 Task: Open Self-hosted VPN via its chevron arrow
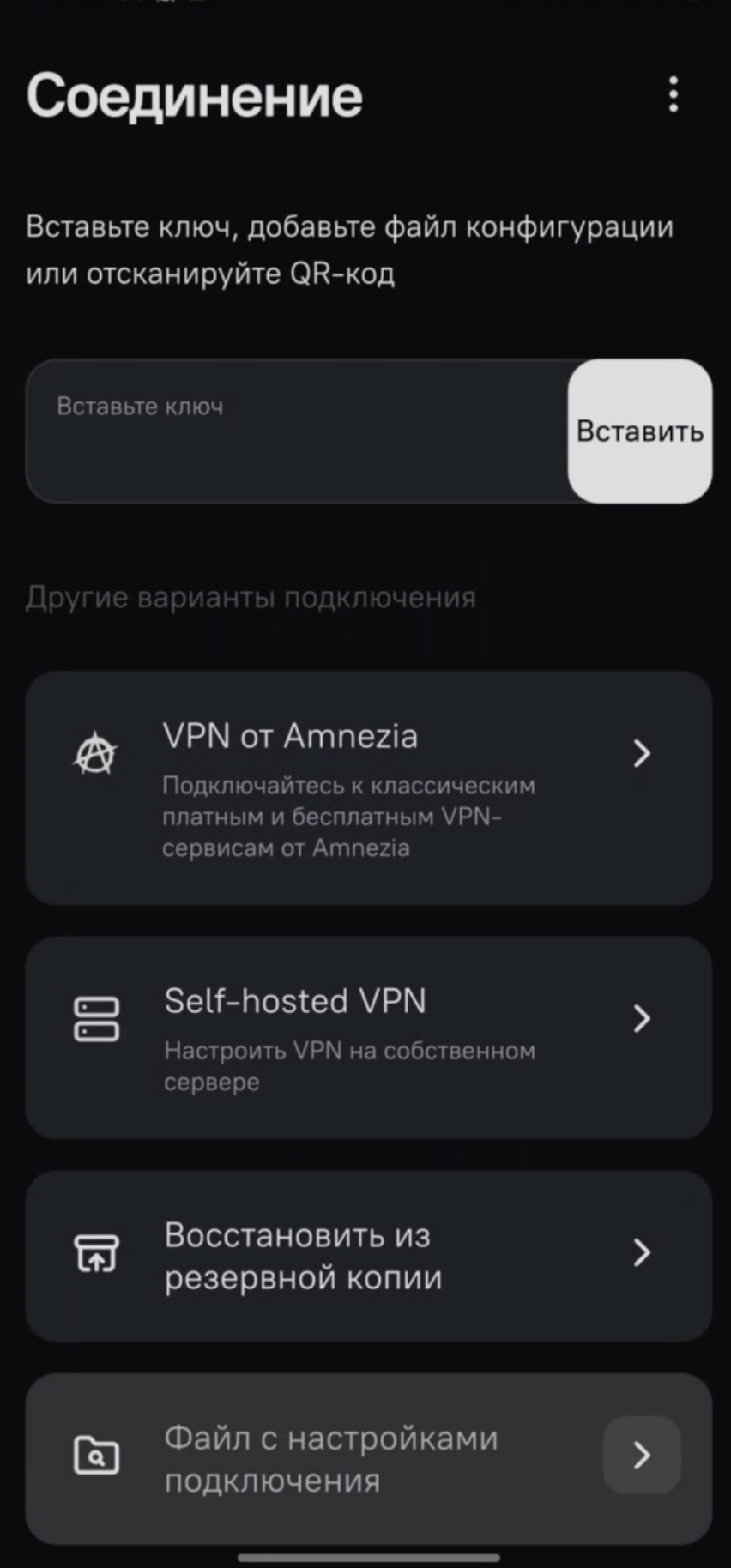click(x=642, y=1019)
